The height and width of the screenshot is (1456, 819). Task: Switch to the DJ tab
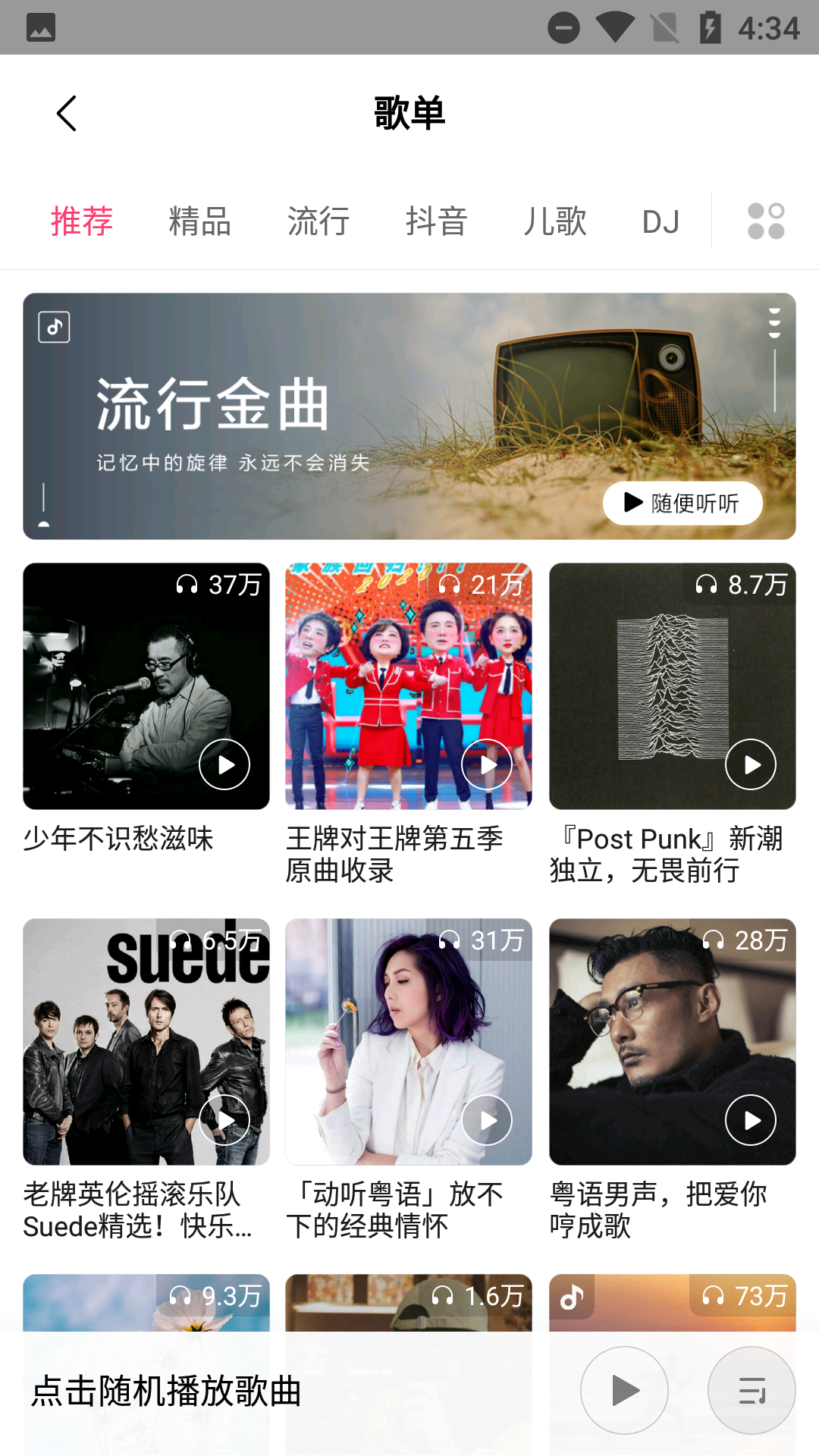[x=661, y=221]
